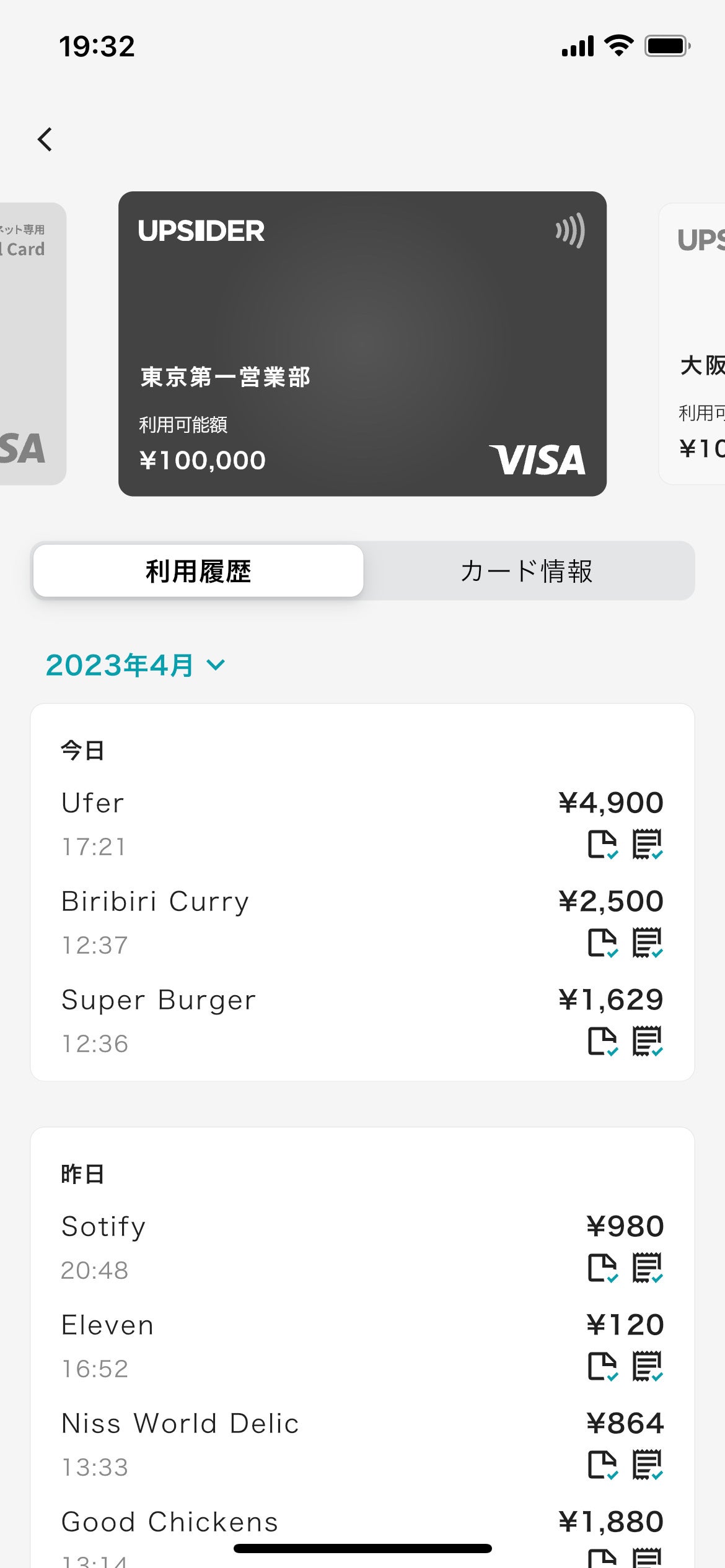Switch to the カード情報 tab

[x=527, y=571]
